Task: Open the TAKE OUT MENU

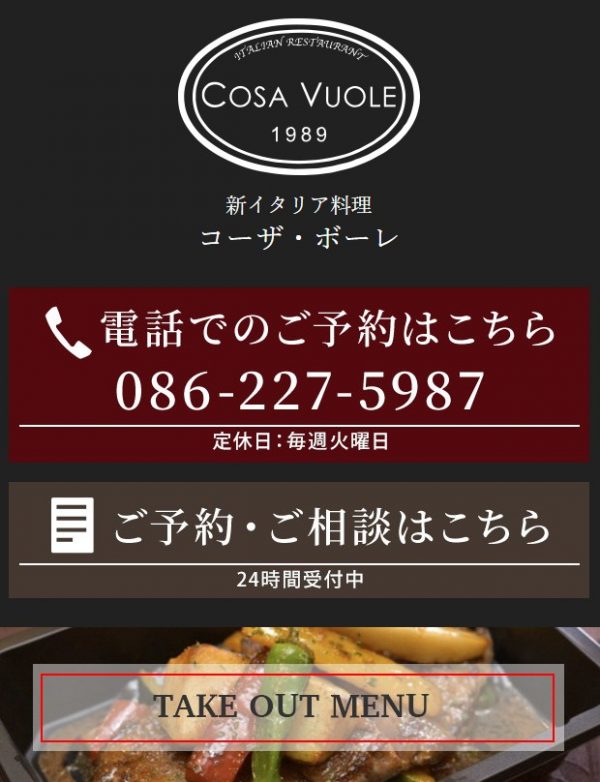Action: (x=298, y=706)
